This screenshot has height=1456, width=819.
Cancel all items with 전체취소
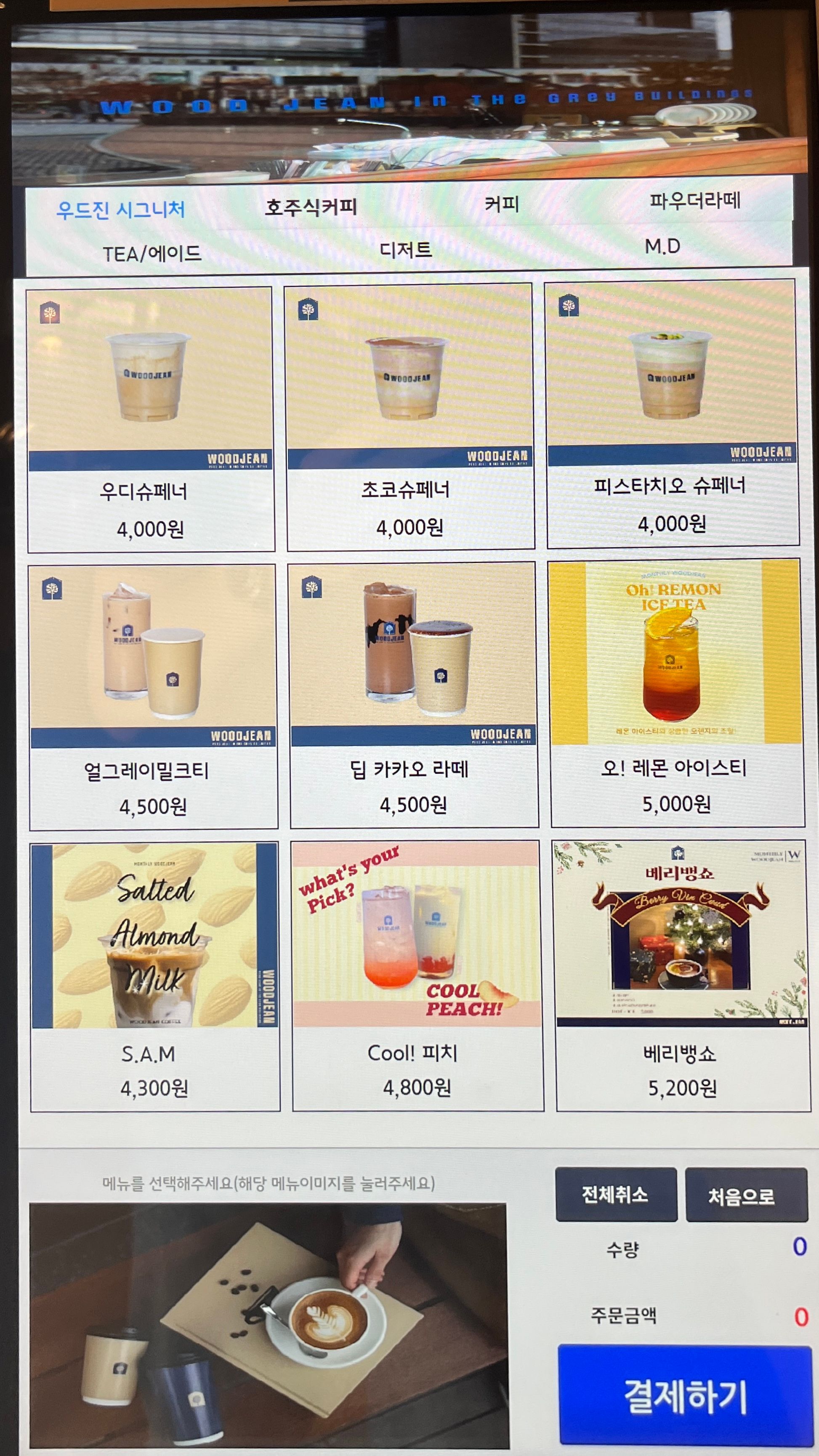point(616,1194)
